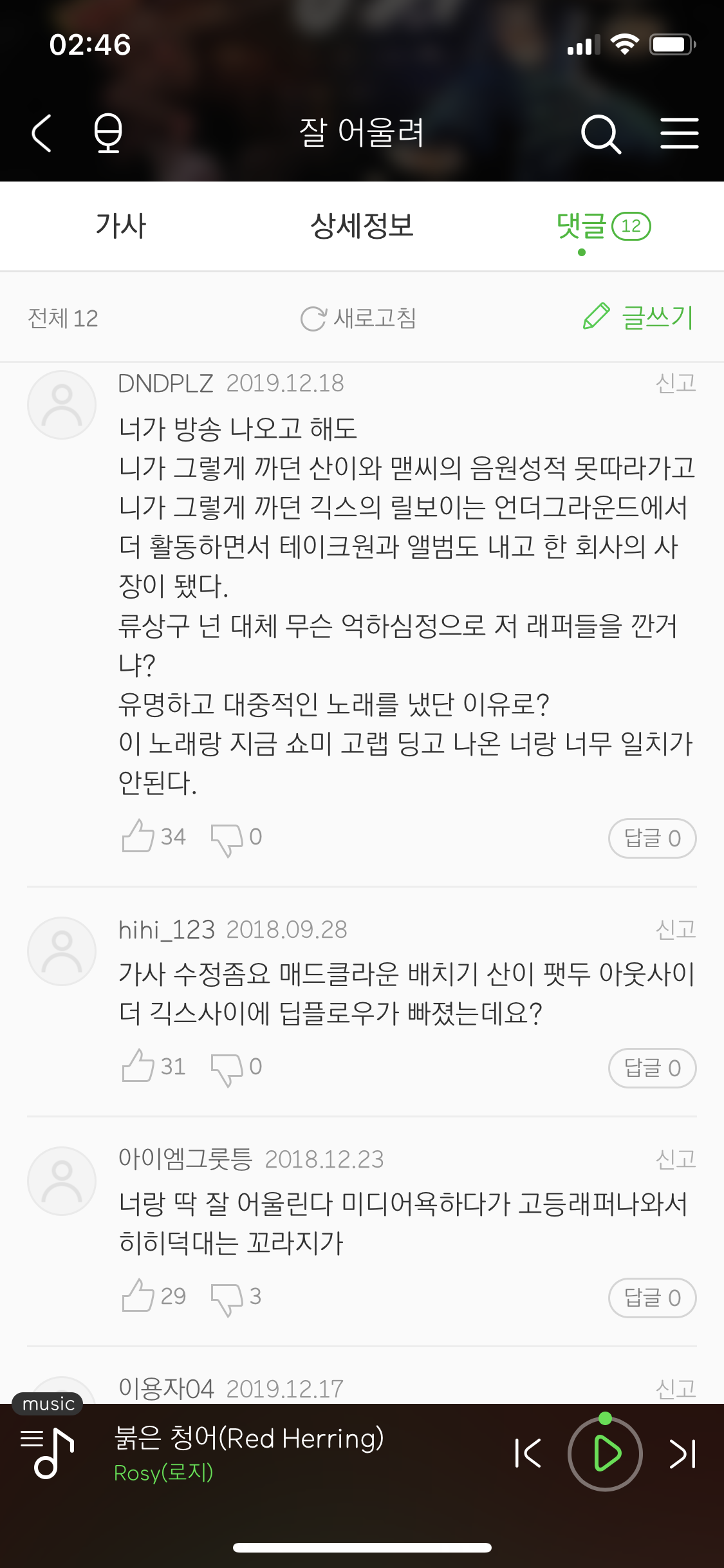
Task: Open replies on hihi_123's comment
Action: (652, 1068)
